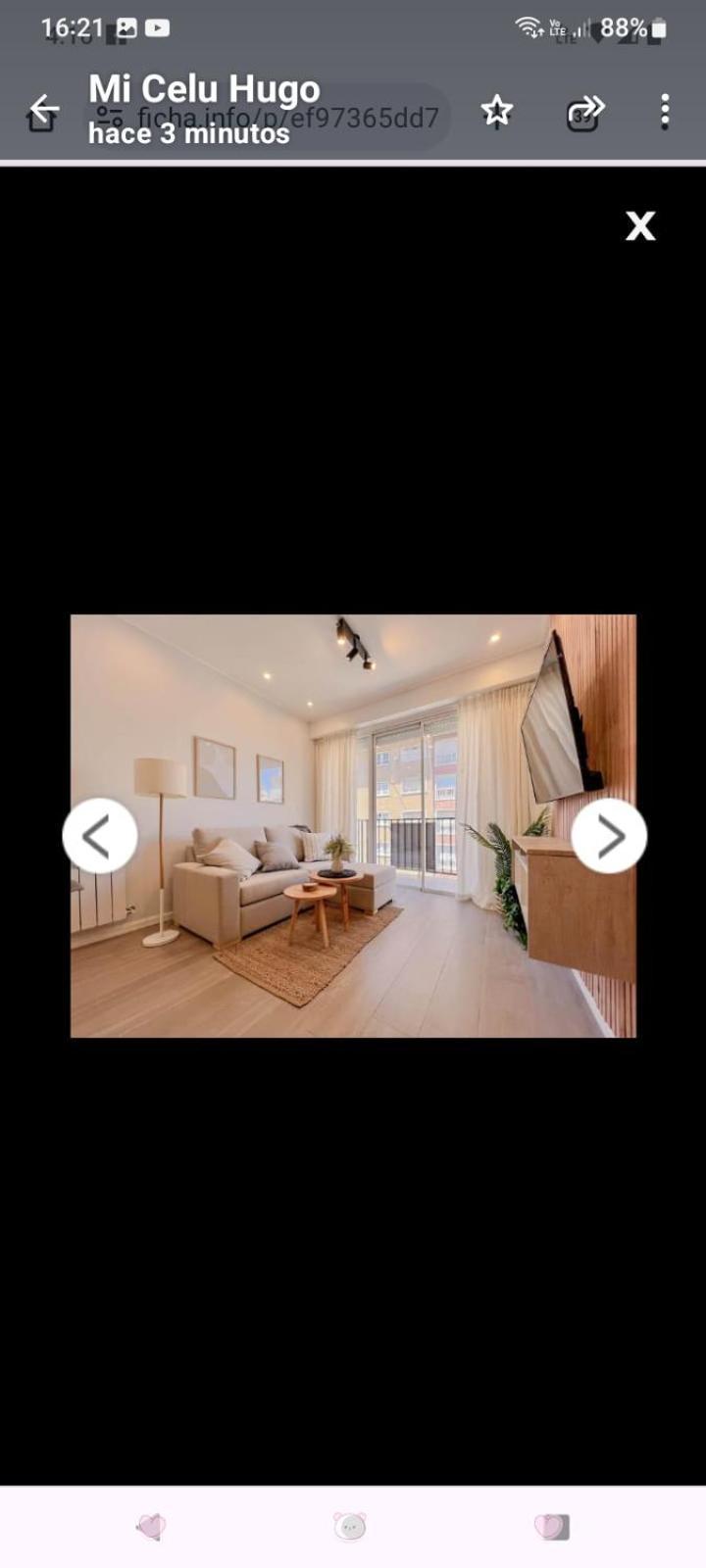Tap the bear home button in navigation bar

pos(350,1526)
